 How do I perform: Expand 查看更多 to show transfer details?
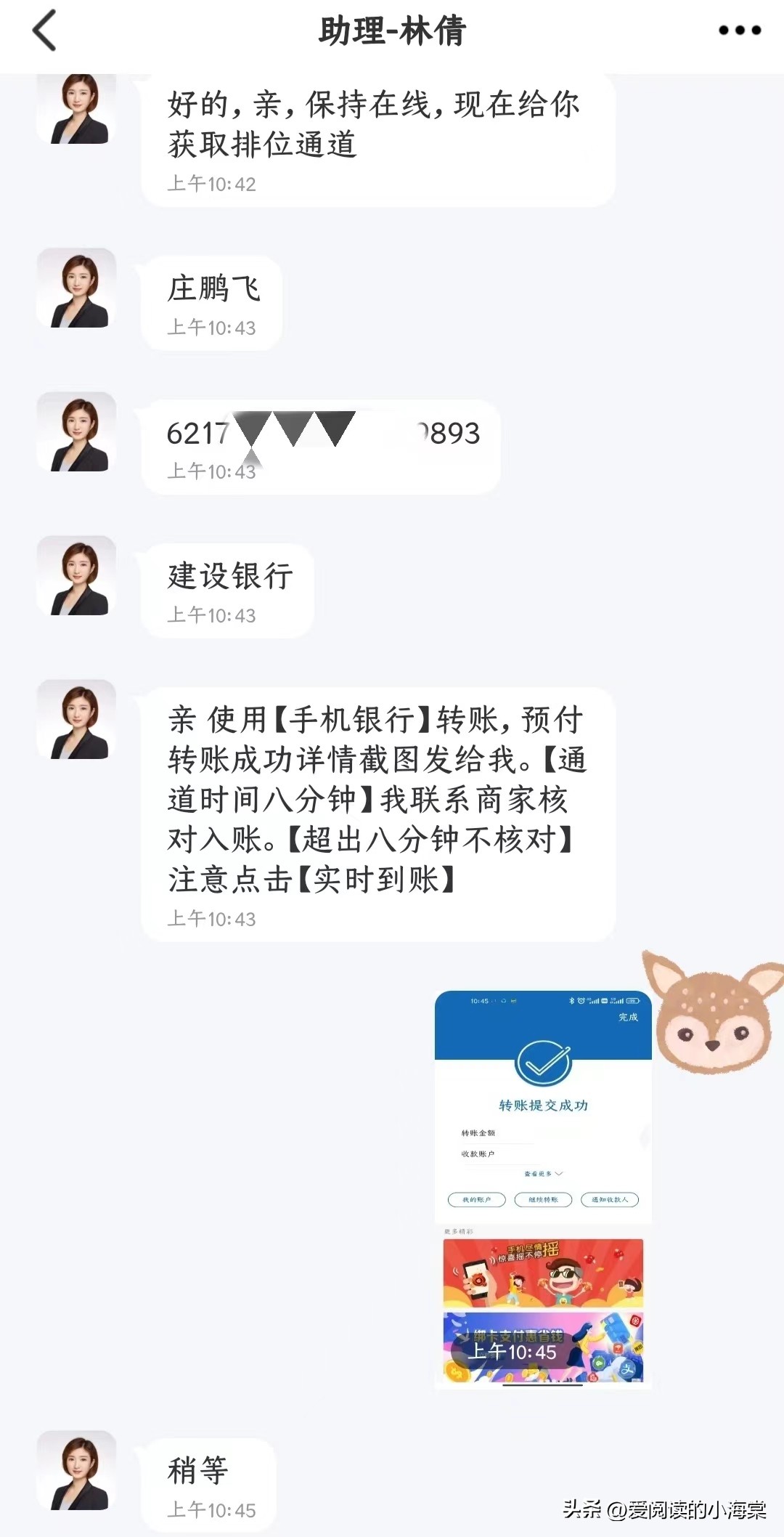[x=541, y=1174]
